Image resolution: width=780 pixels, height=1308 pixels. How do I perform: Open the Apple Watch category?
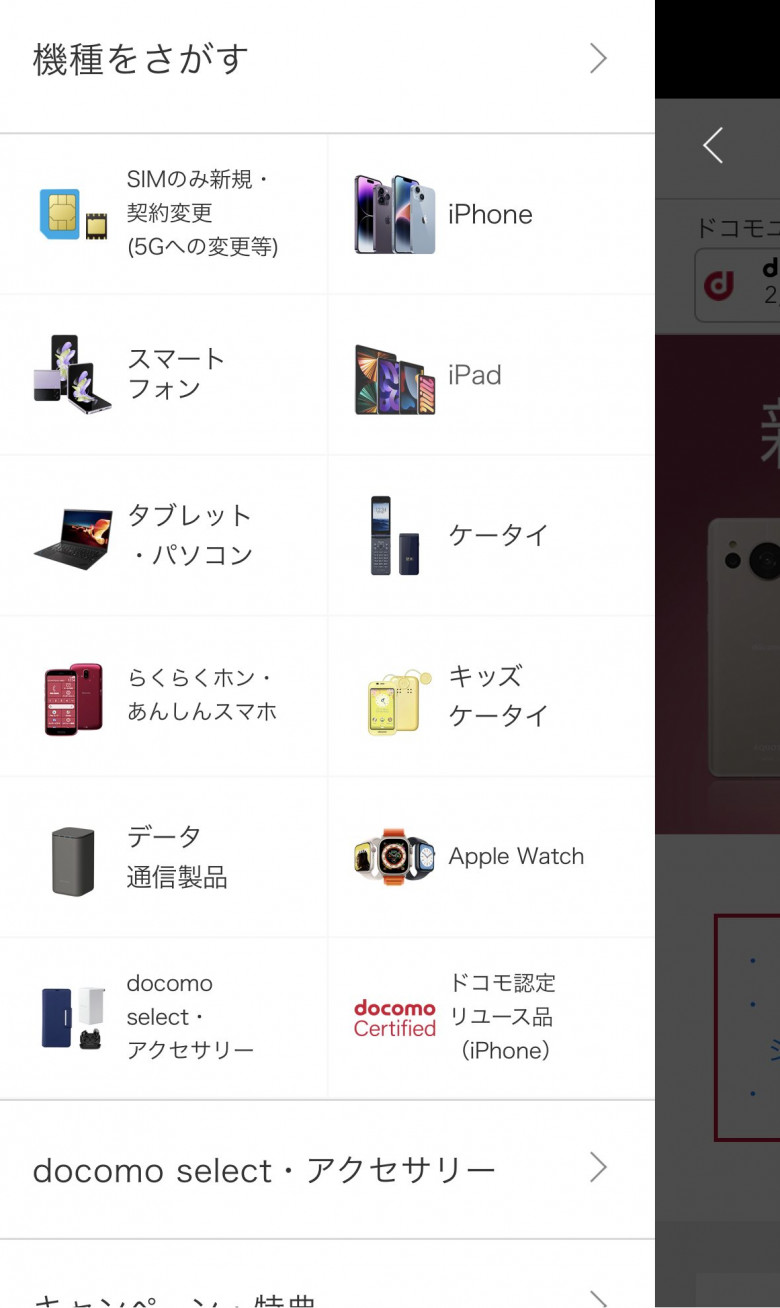(491, 857)
